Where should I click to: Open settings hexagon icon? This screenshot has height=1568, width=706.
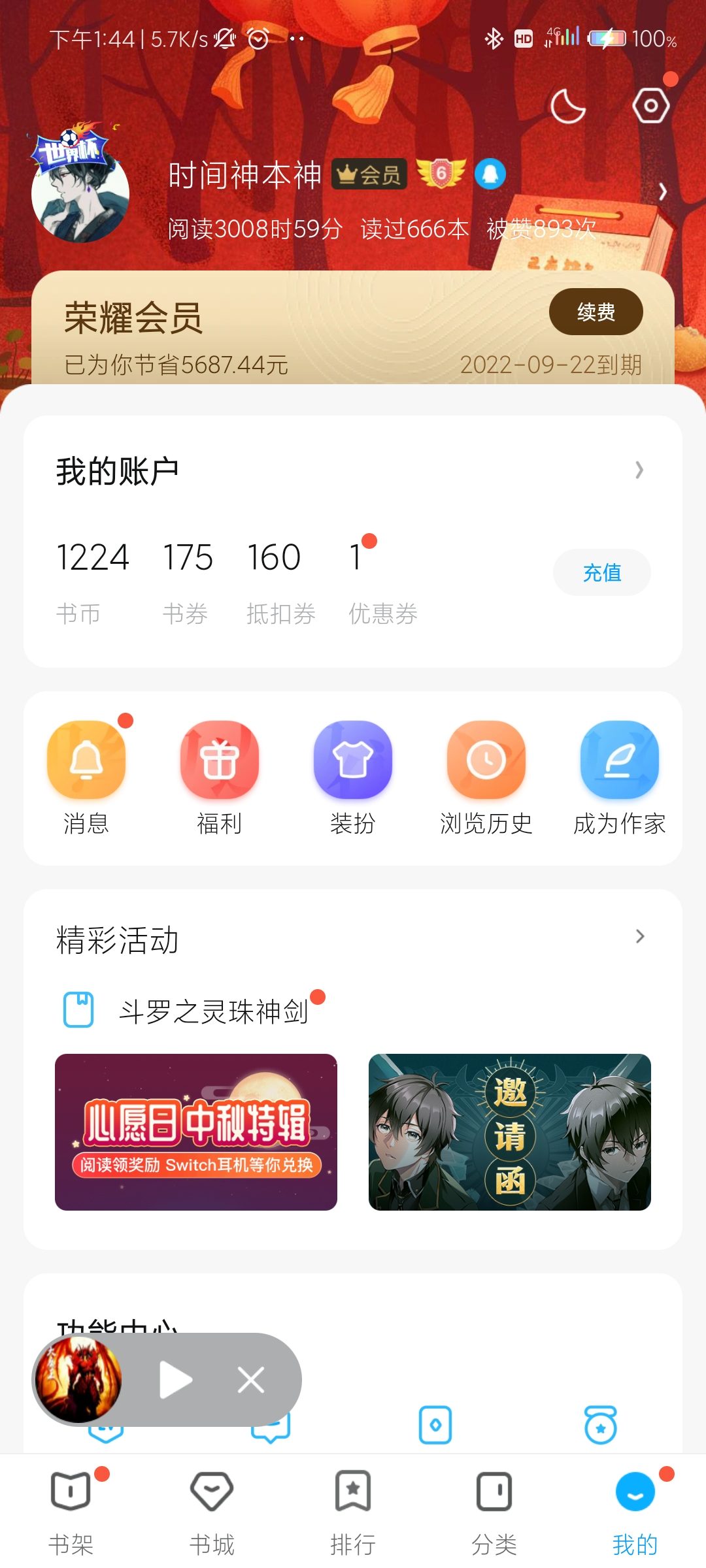650,106
